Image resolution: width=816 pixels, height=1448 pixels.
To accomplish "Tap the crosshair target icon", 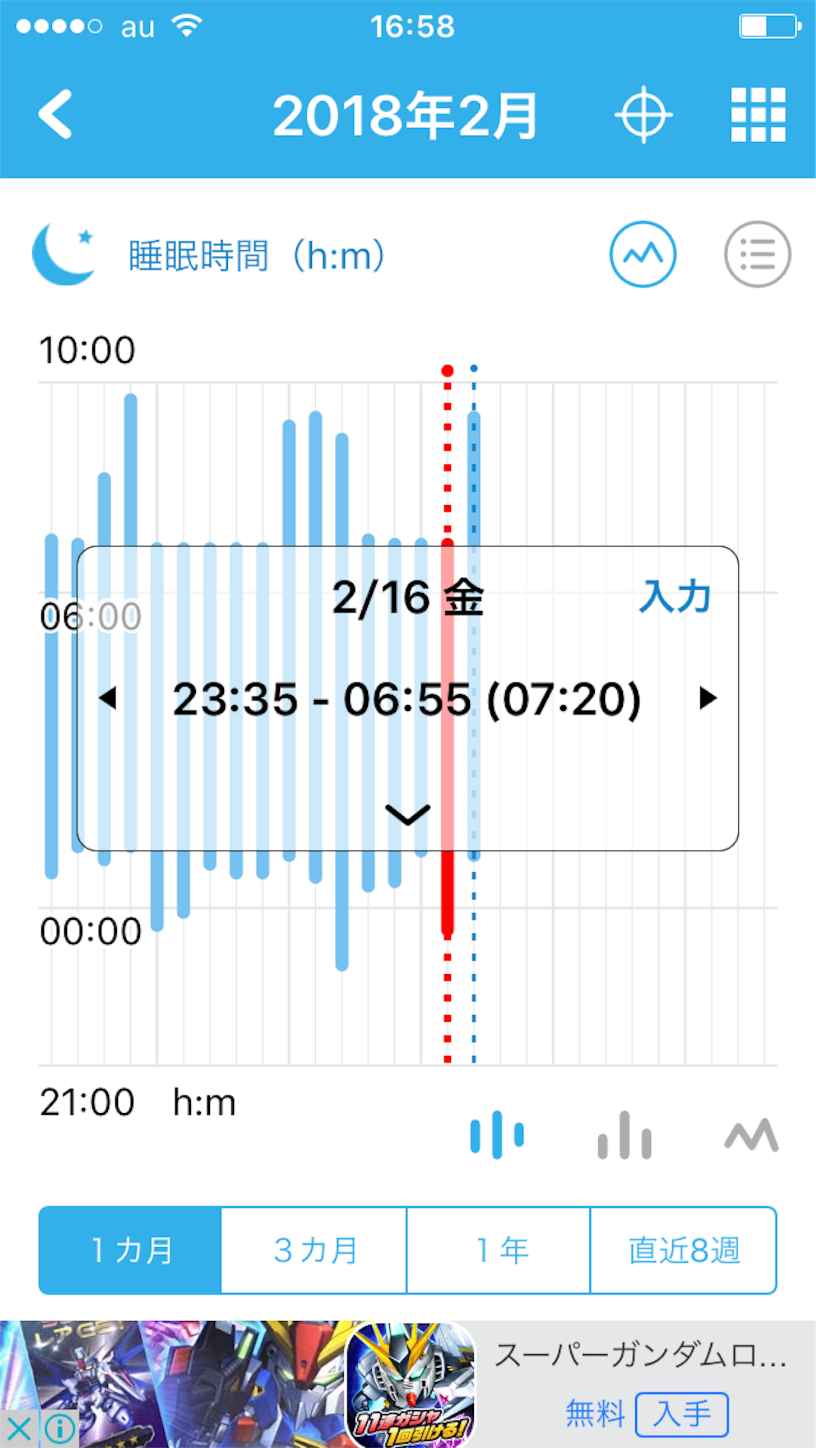I will (643, 115).
